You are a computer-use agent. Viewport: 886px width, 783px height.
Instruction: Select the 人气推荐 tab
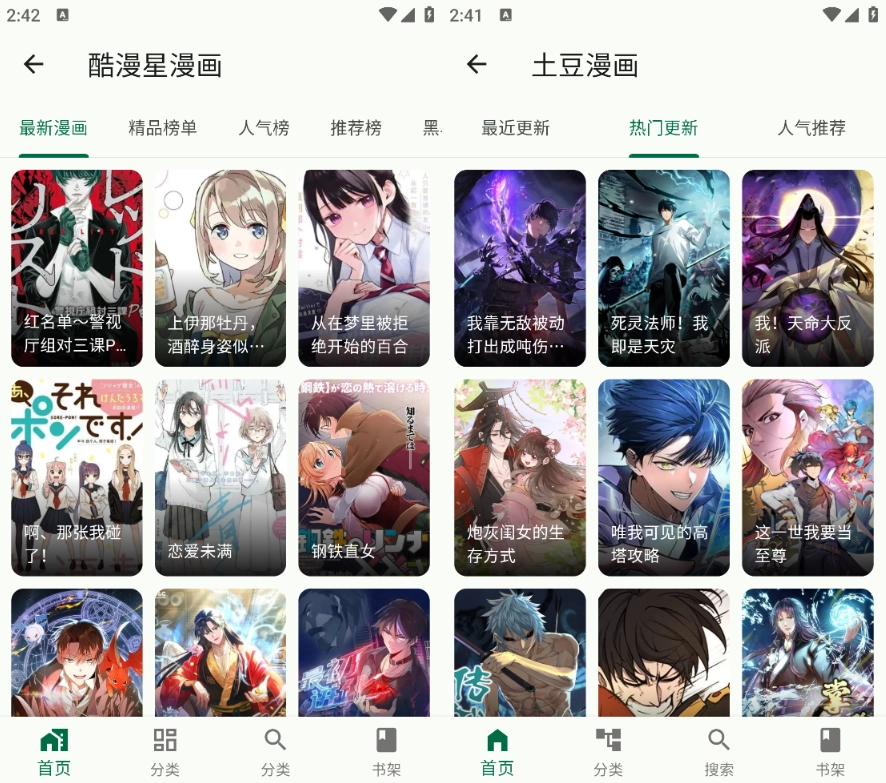pyautogui.click(x=811, y=128)
